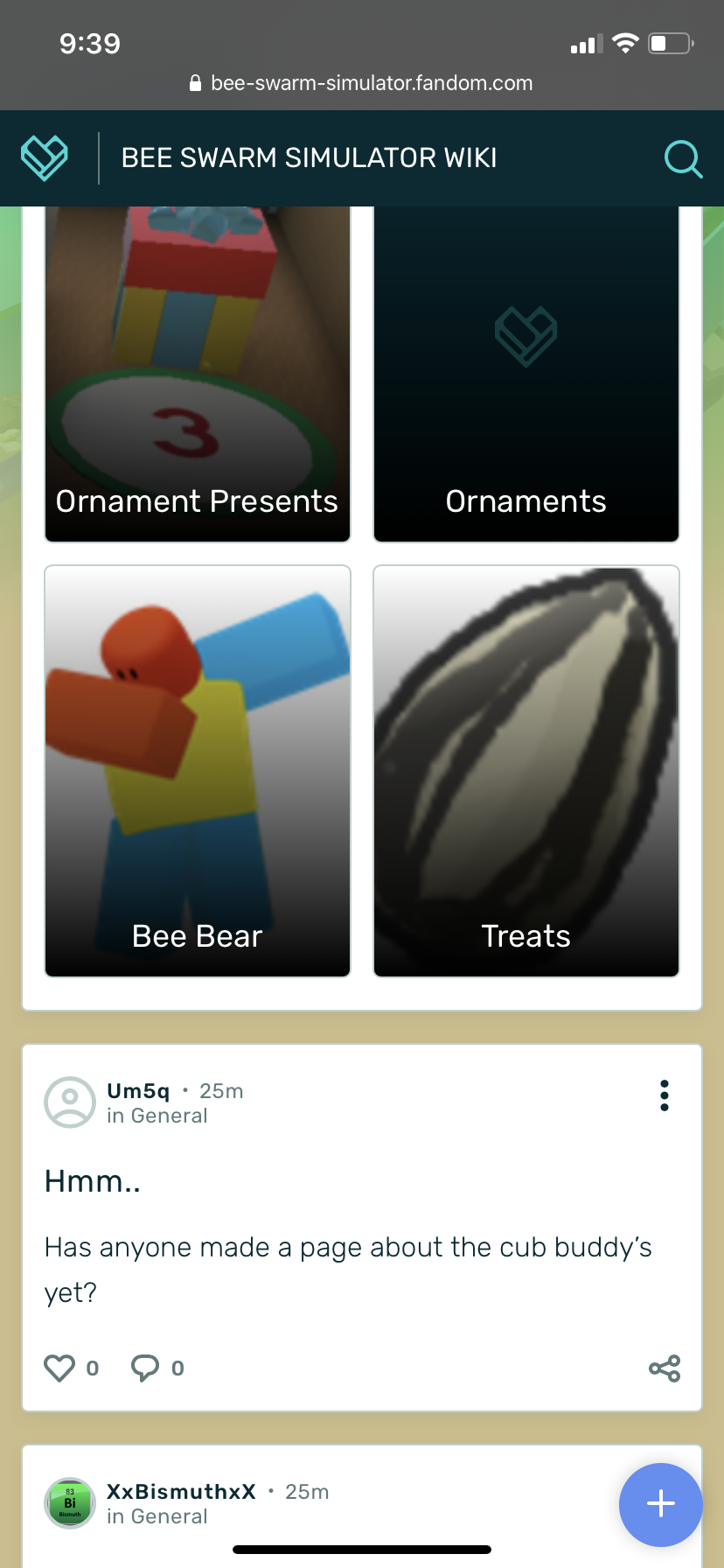Screen dimensions: 724x1568
Task: Open XxBismuthxX's profile
Action: click(x=181, y=1492)
